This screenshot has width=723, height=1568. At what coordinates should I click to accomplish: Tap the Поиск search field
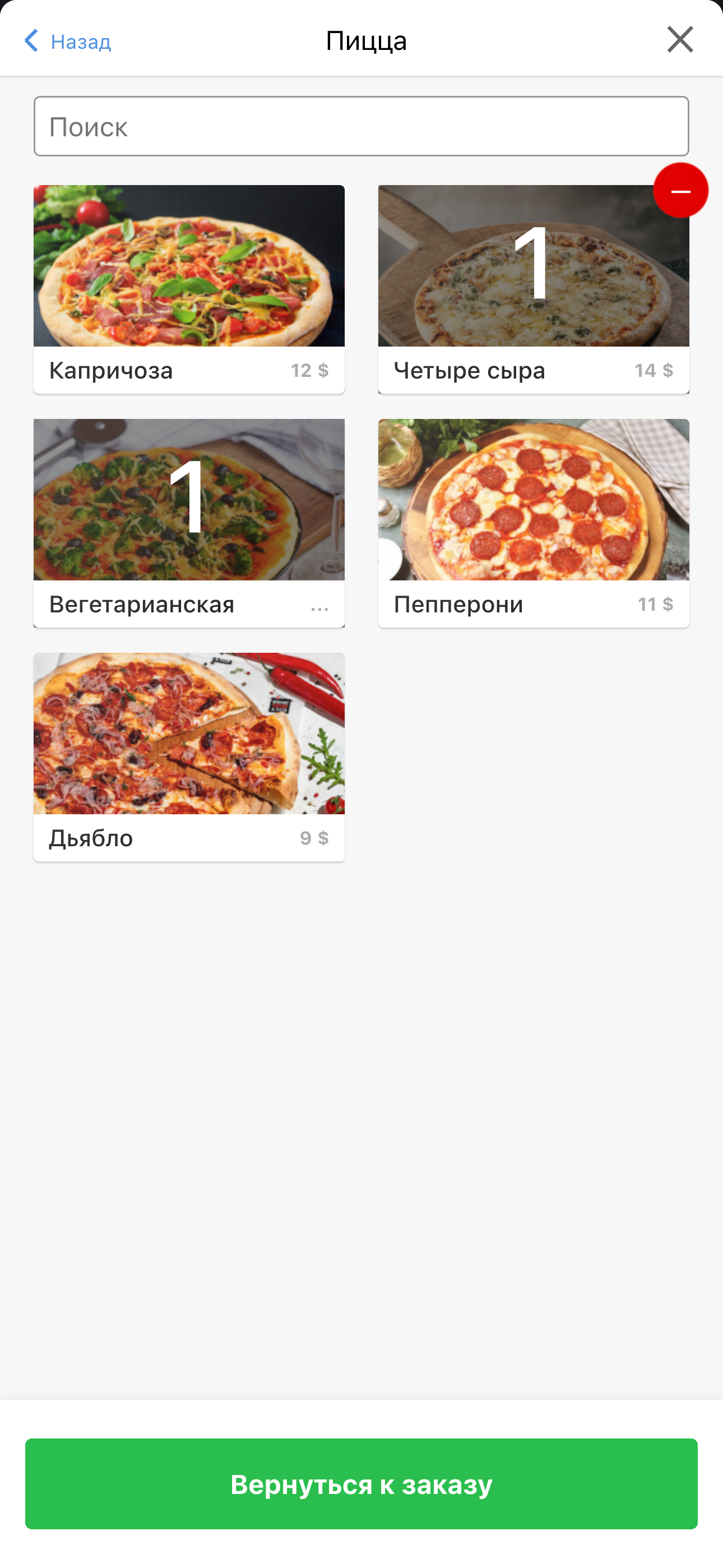pyautogui.click(x=361, y=126)
